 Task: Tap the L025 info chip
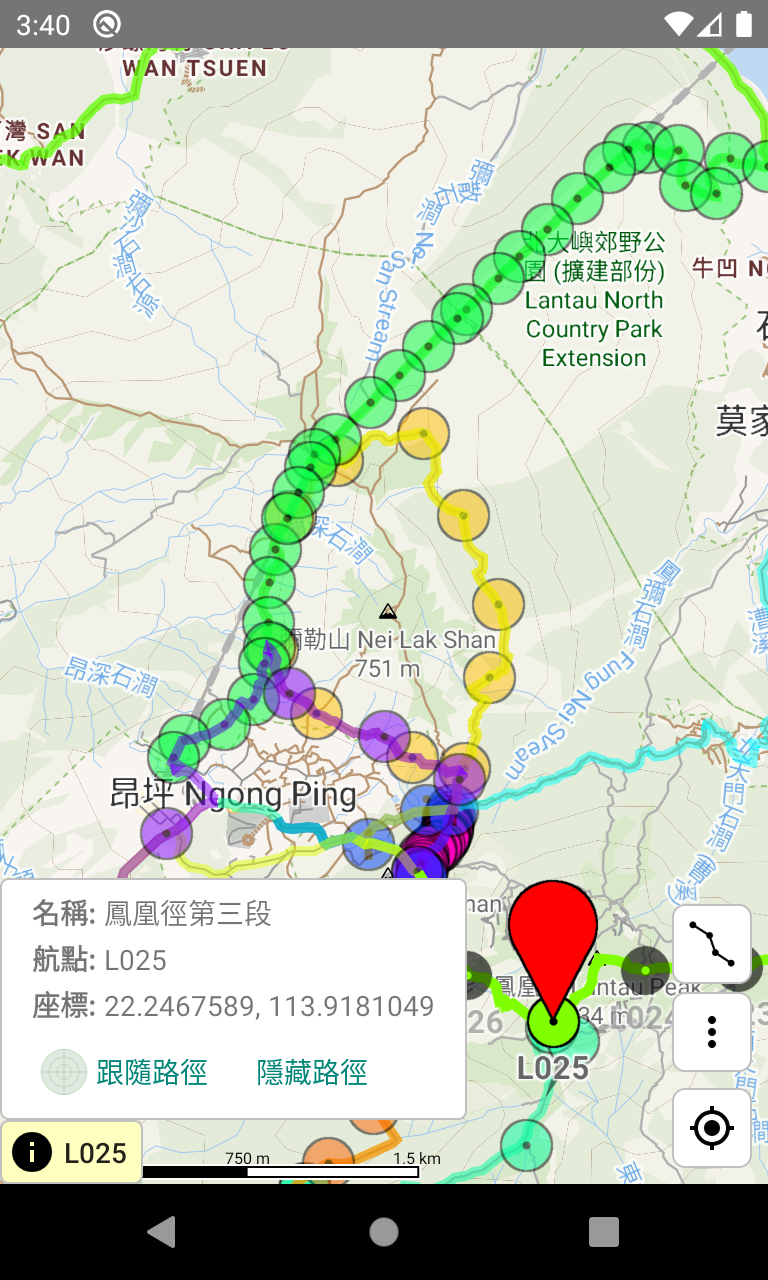pos(71,1152)
